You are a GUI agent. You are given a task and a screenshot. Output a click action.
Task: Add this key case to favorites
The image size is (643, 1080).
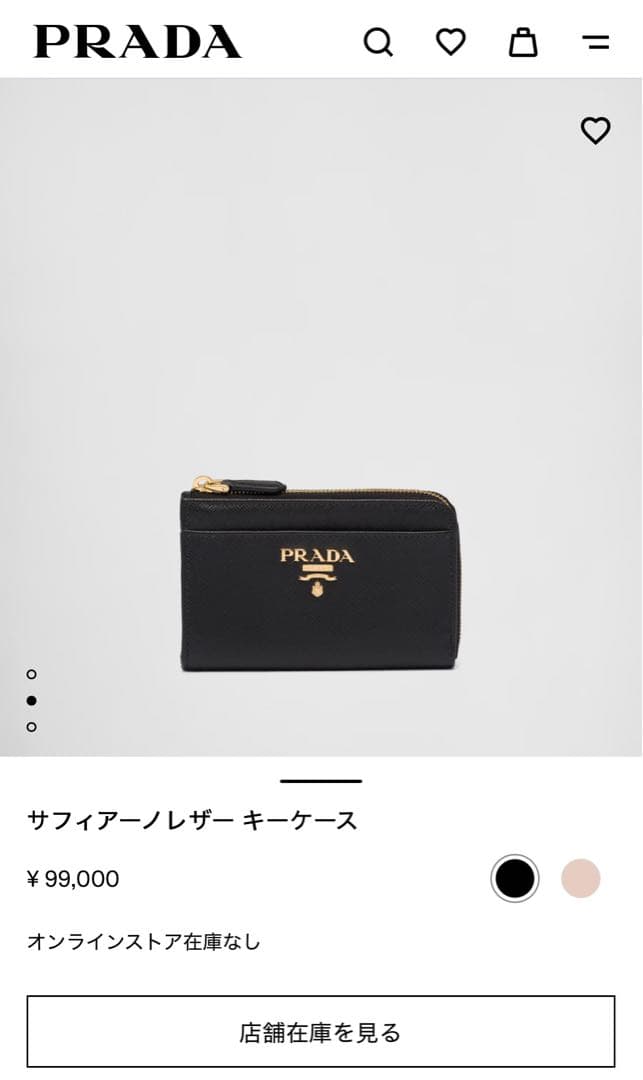click(x=595, y=130)
